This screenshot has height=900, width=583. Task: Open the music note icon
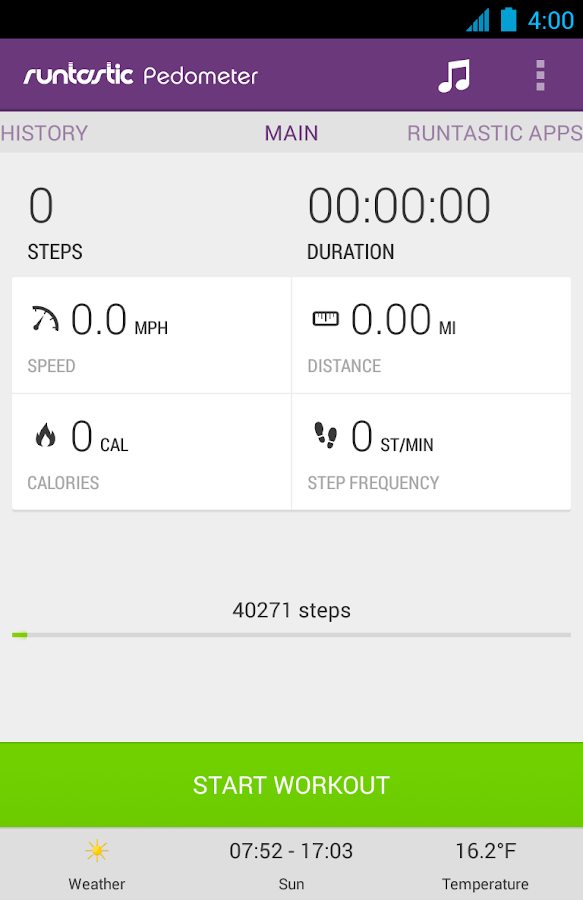coord(454,76)
